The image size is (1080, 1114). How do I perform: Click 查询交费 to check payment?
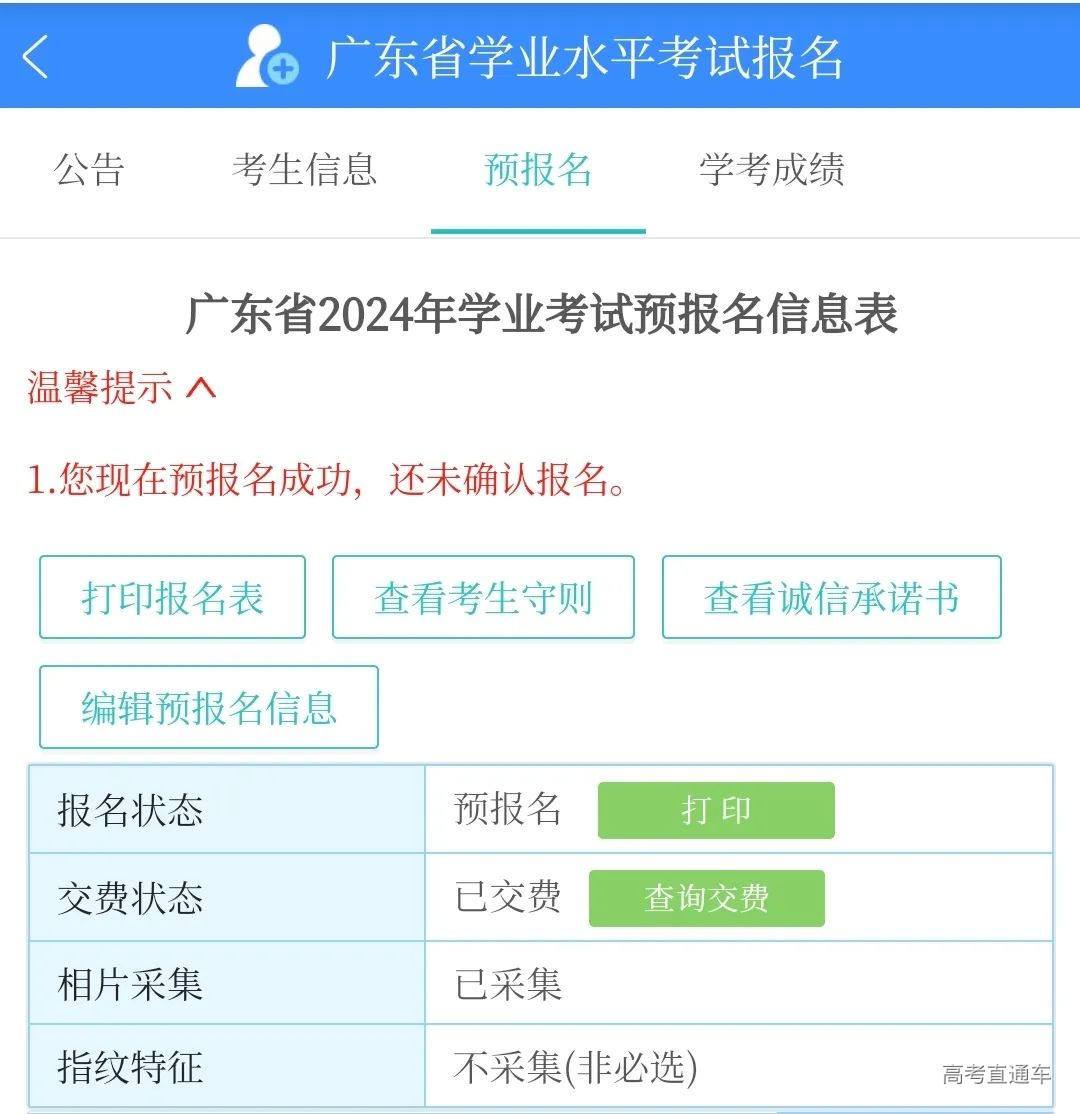[x=708, y=898]
